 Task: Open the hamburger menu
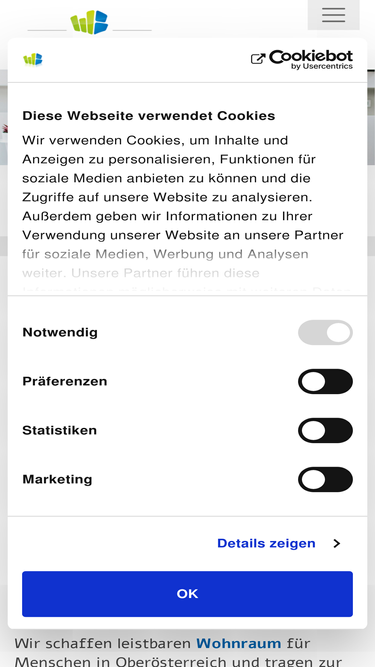pyautogui.click(x=333, y=14)
